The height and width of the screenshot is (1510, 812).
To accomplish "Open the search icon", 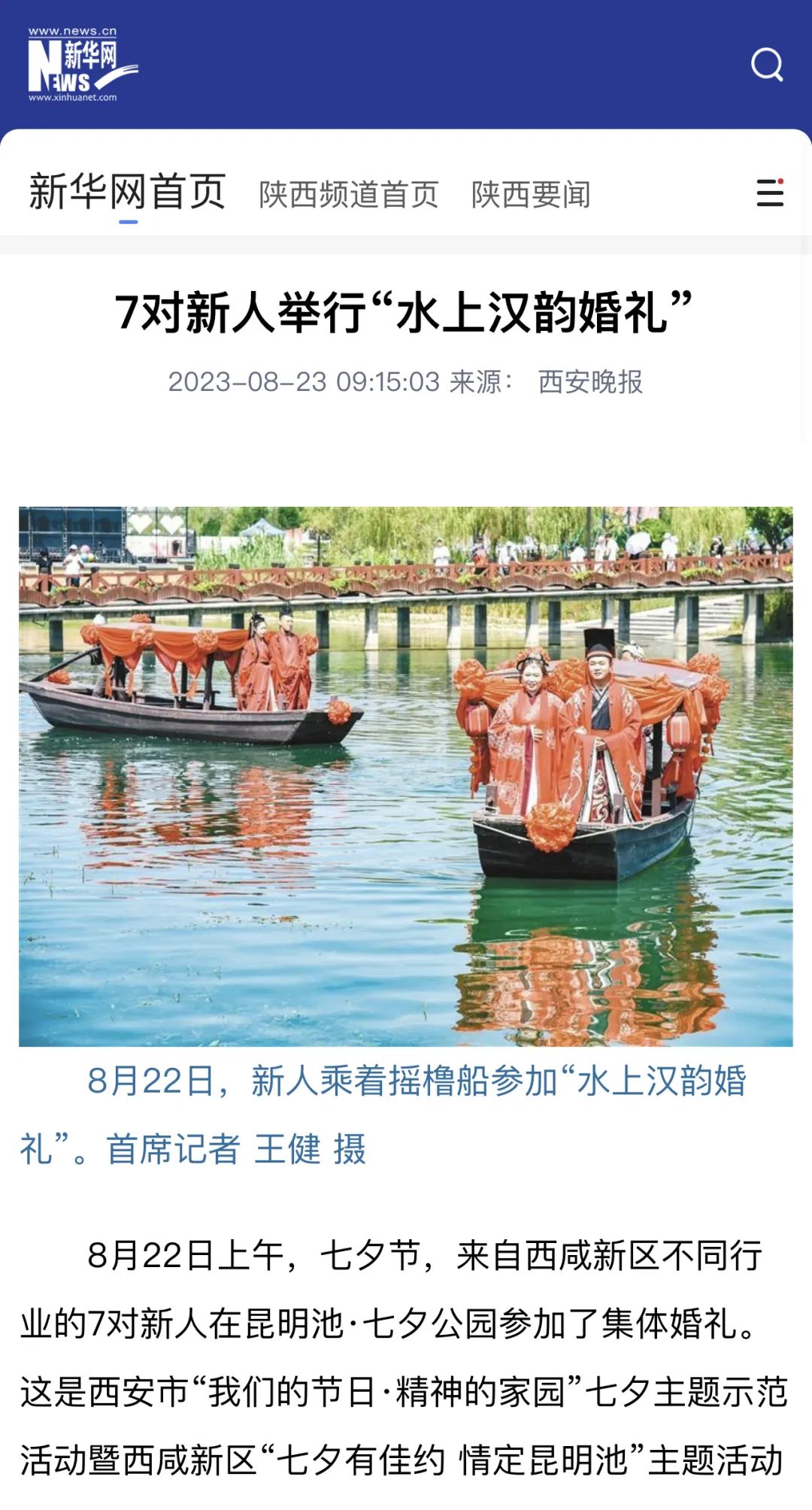I will [767, 65].
